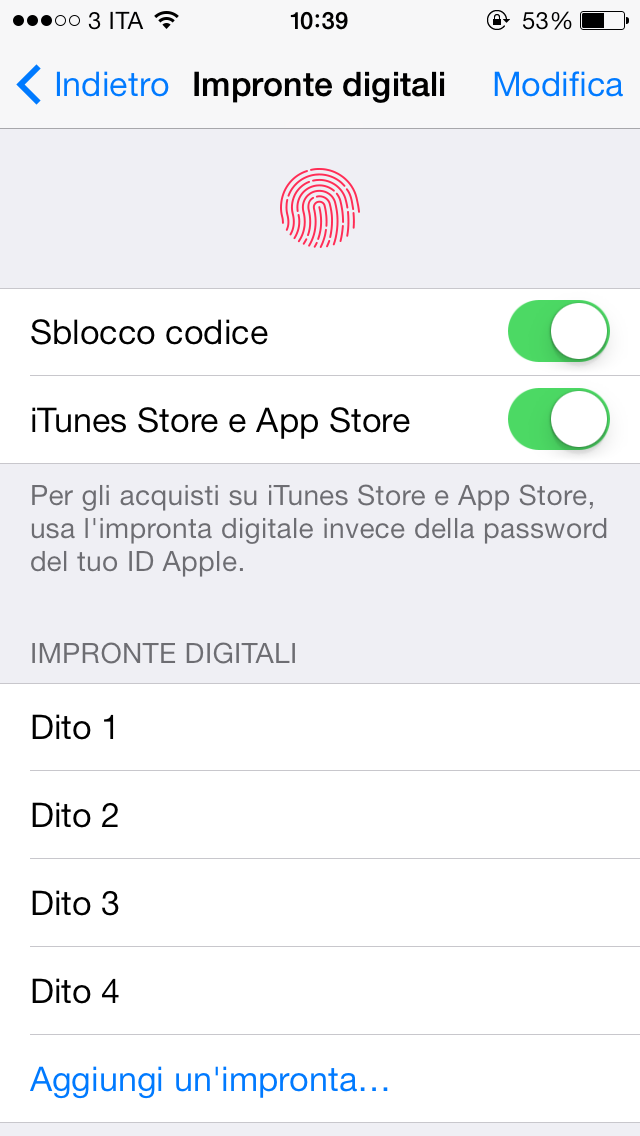The width and height of the screenshot is (640, 1136).
Task: Choose the Dito 4 entry
Action: [320, 992]
